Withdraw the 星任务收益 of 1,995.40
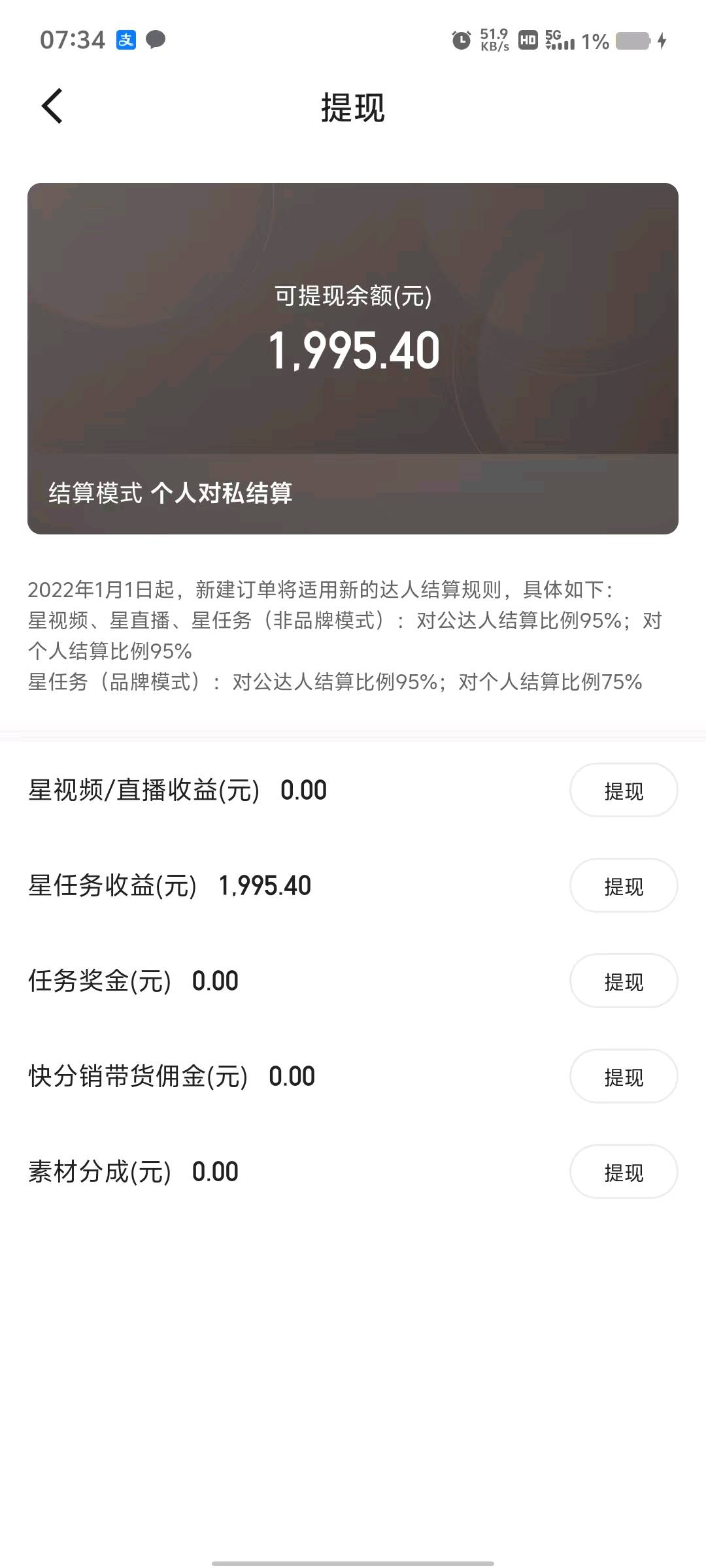Image resolution: width=706 pixels, height=1568 pixels. pyautogui.click(x=624, y=885)
